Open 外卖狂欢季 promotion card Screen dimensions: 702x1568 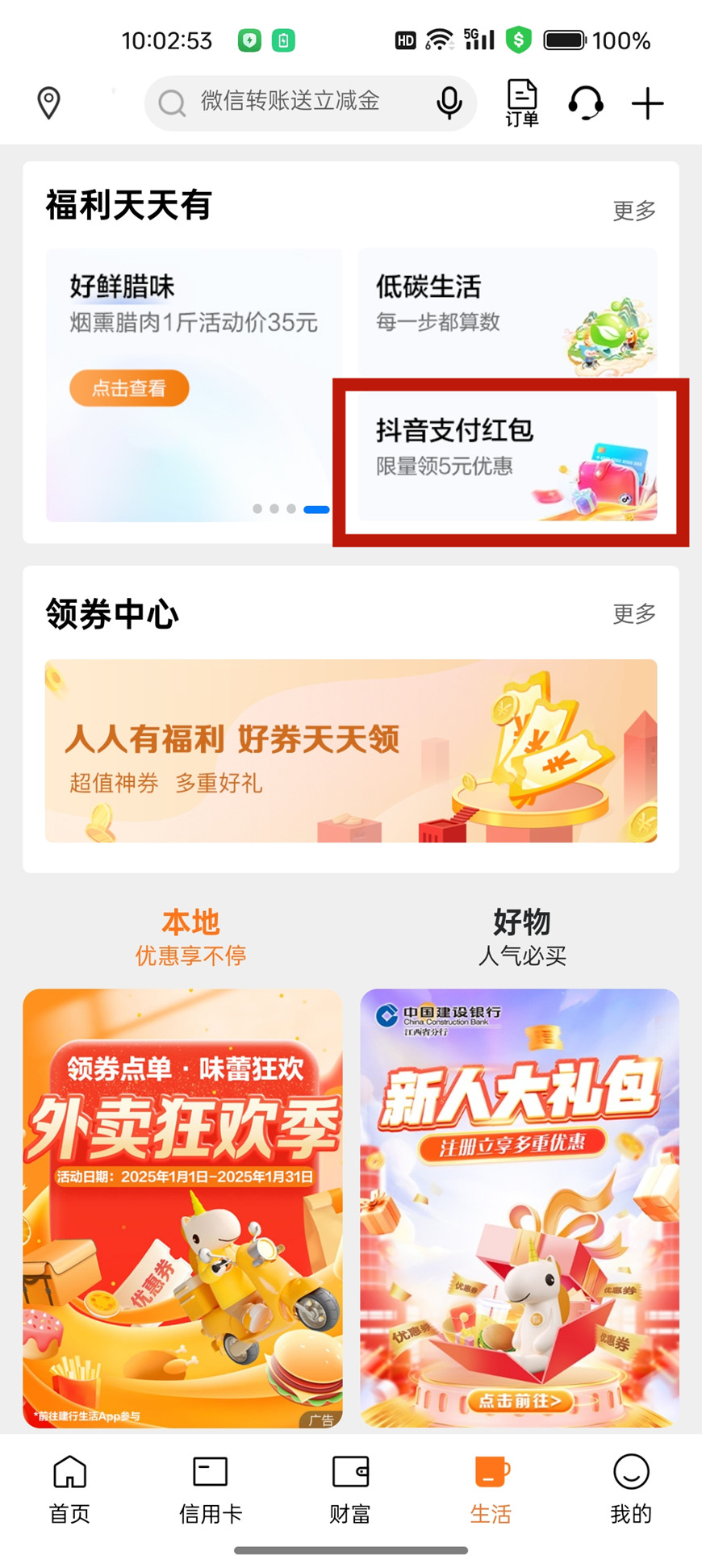coord(182,1207)
